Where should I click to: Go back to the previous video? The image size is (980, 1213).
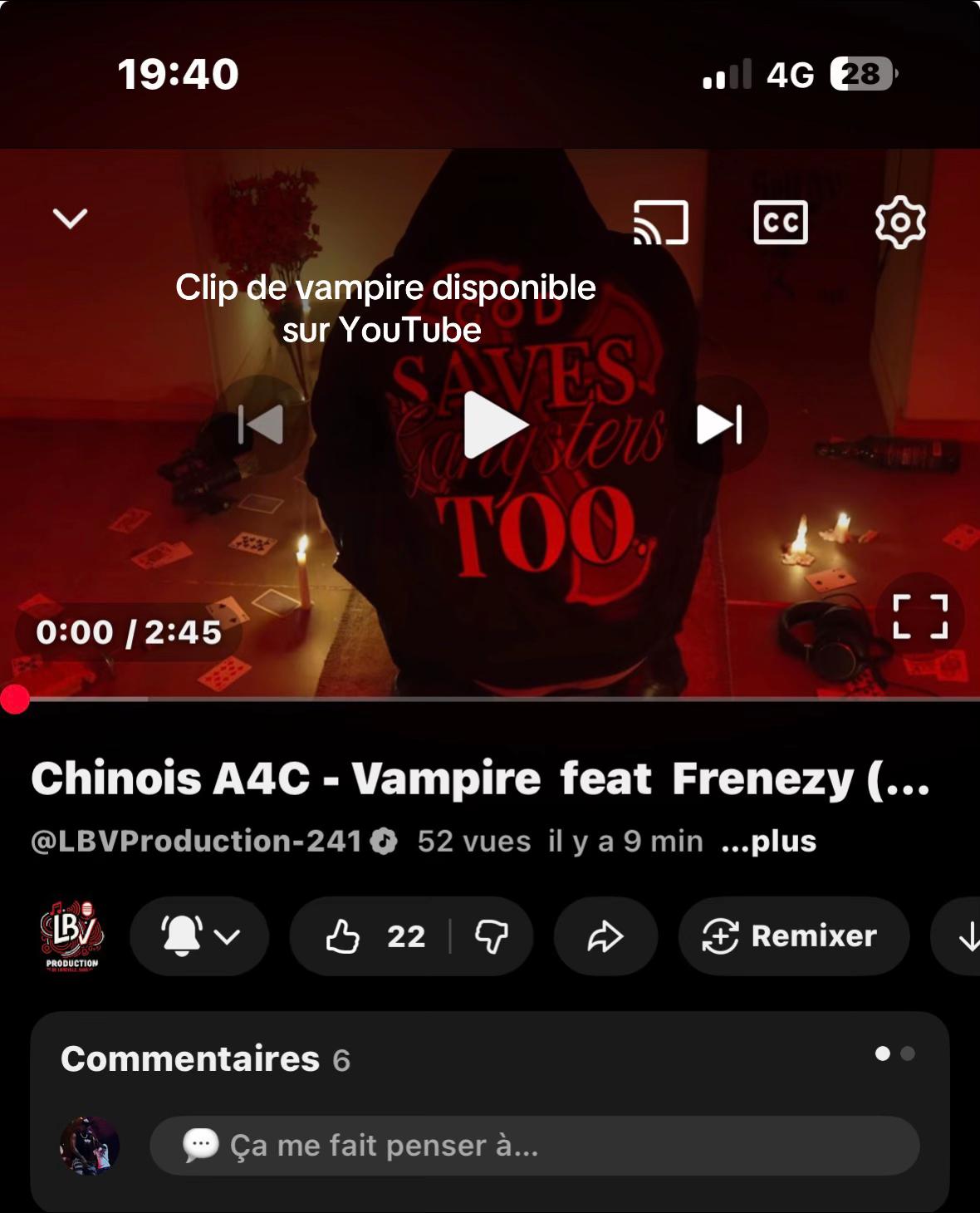[x=261, y=425]
